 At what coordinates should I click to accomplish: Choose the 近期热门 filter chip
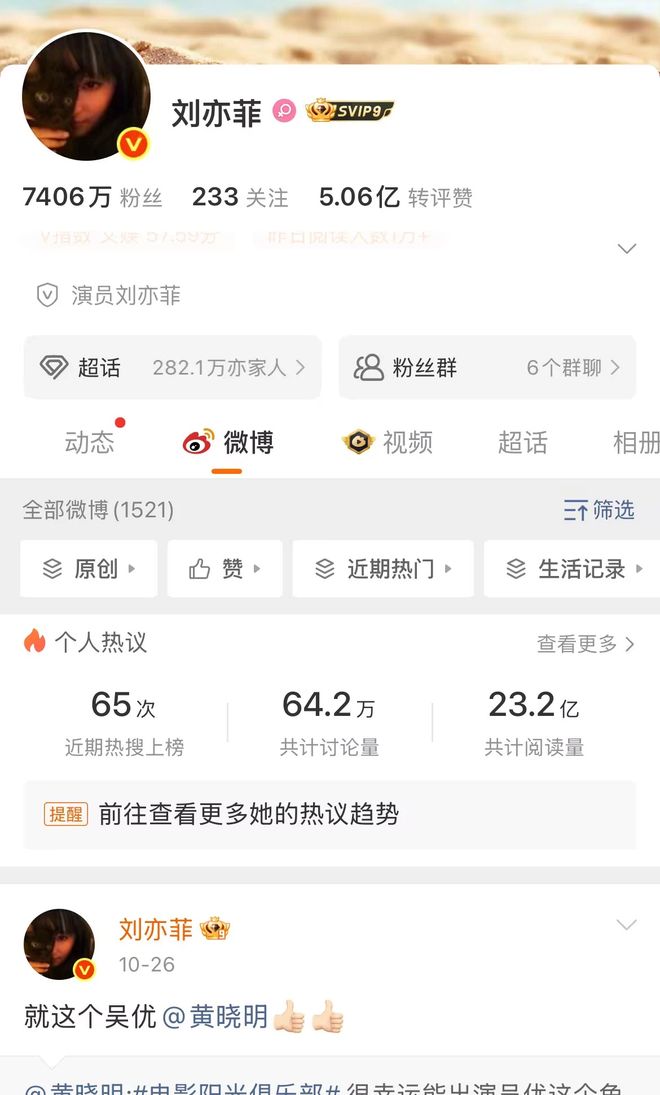point(383,569)
